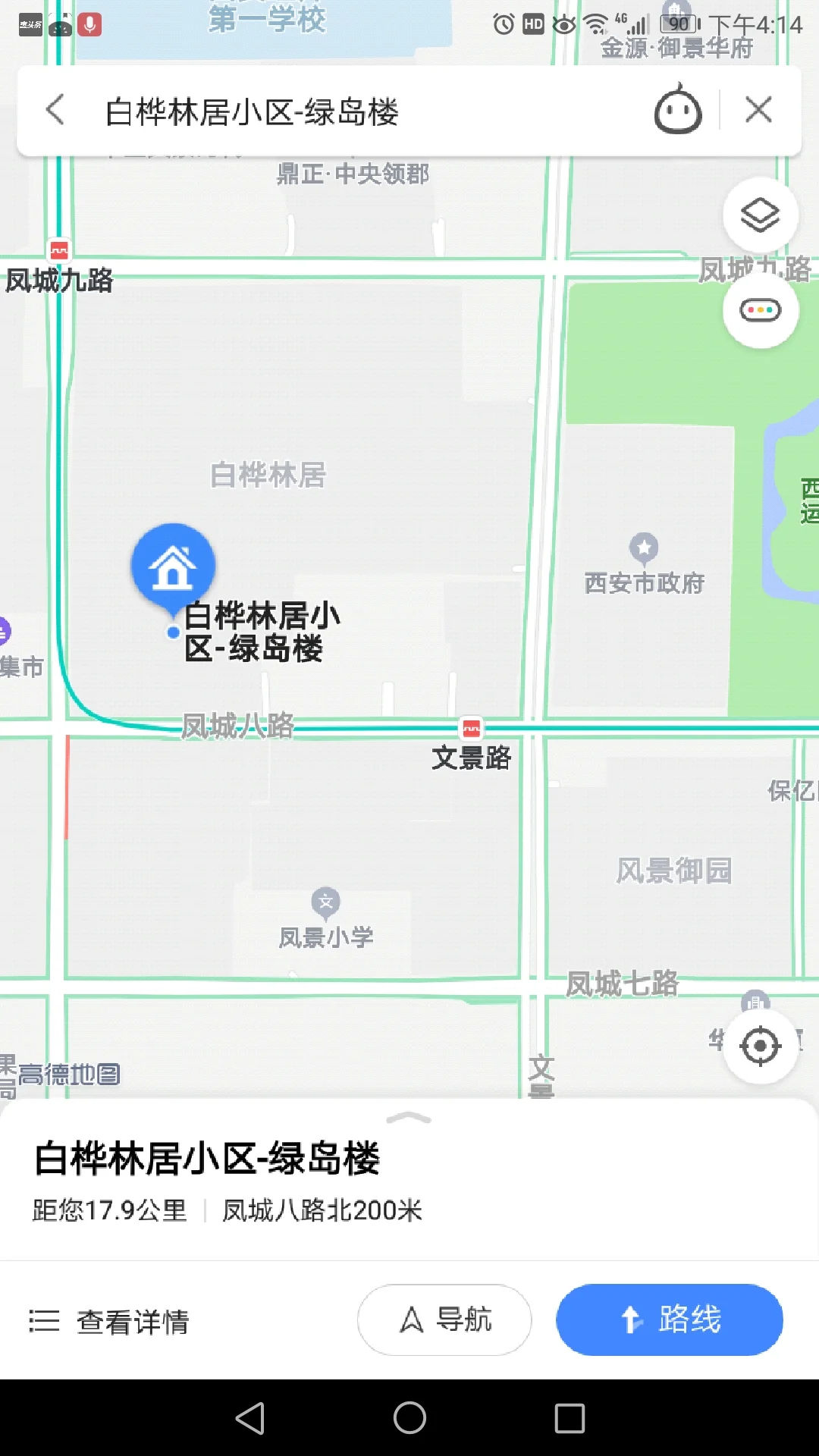The width and height of the screenshot is (819, 1456).
Task: Toggle the navigation back arrow in search bar
Action: coord(55,109)
